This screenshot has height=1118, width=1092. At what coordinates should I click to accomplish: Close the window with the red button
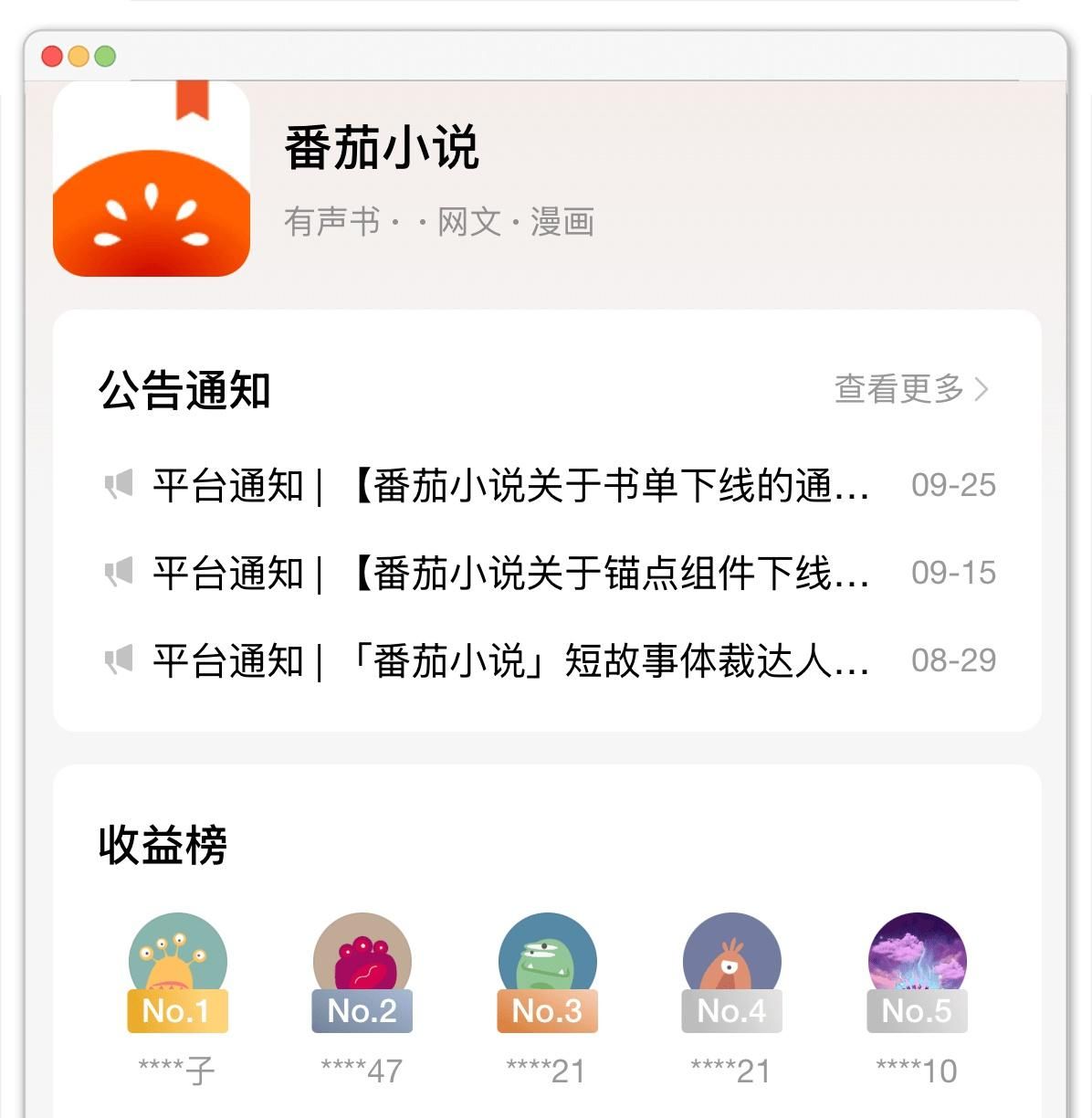52,57
